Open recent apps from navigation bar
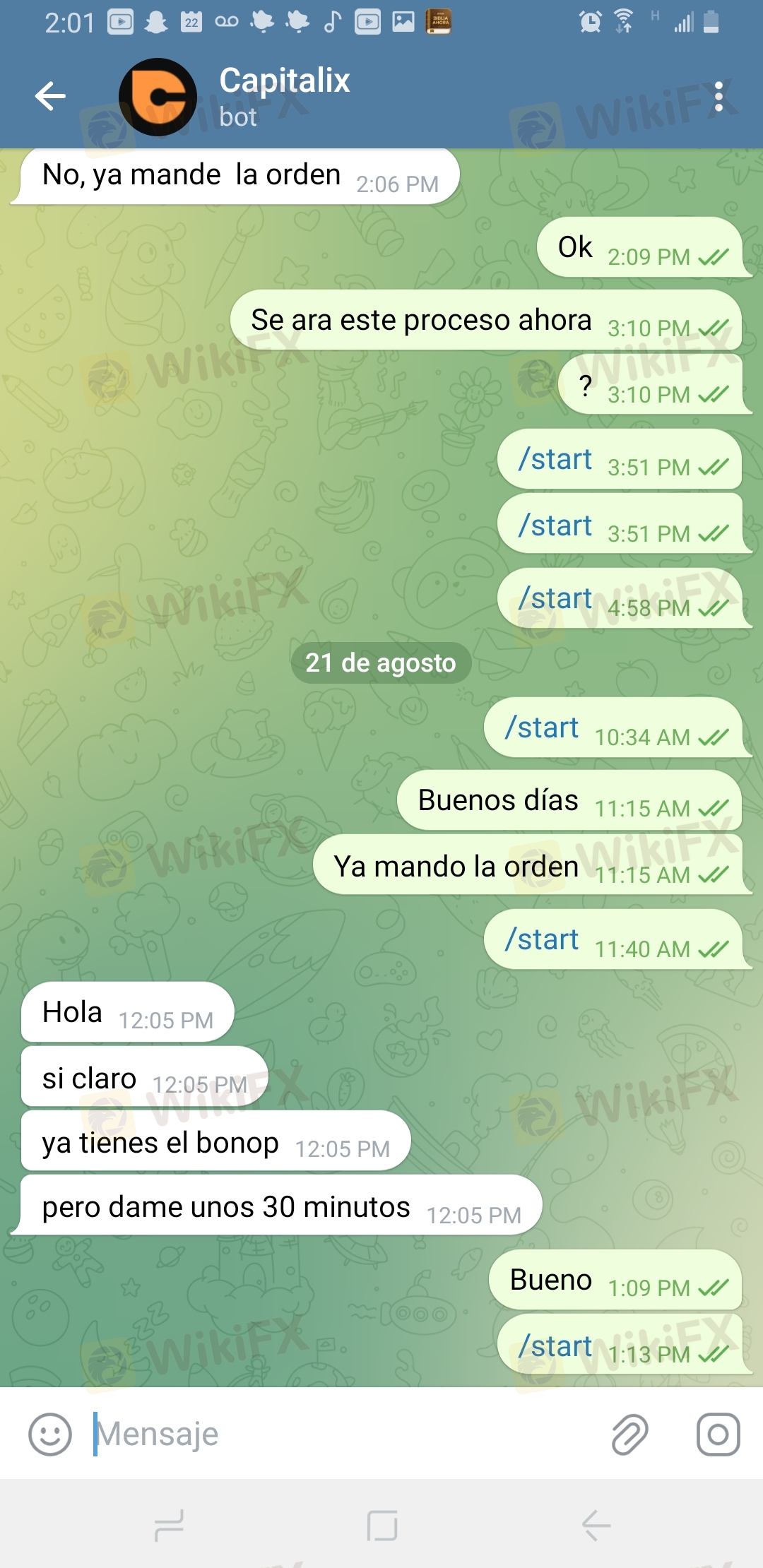The width and height of the screenshot is (763, 1568). 169,1525
